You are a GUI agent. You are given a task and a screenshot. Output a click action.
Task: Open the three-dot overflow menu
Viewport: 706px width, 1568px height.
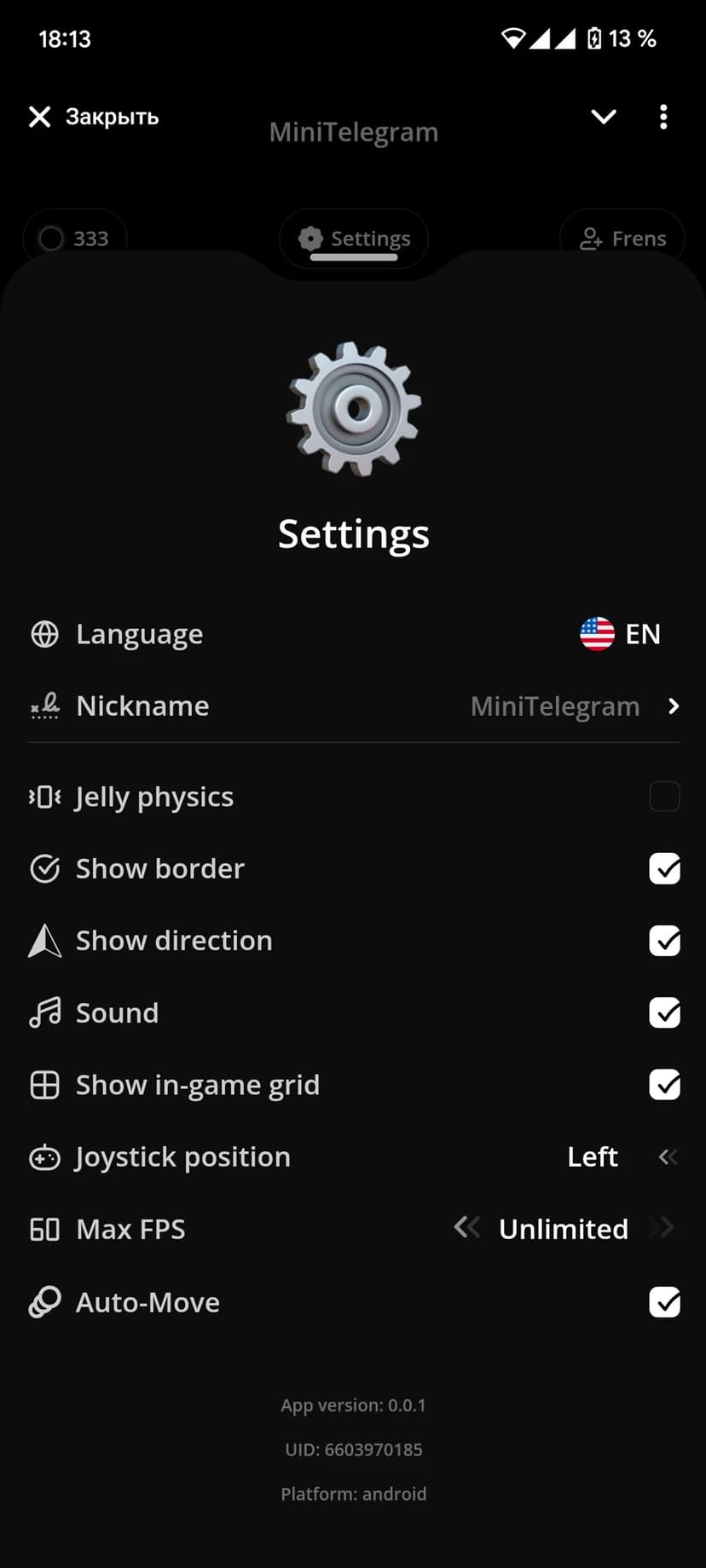click(663, 117)
